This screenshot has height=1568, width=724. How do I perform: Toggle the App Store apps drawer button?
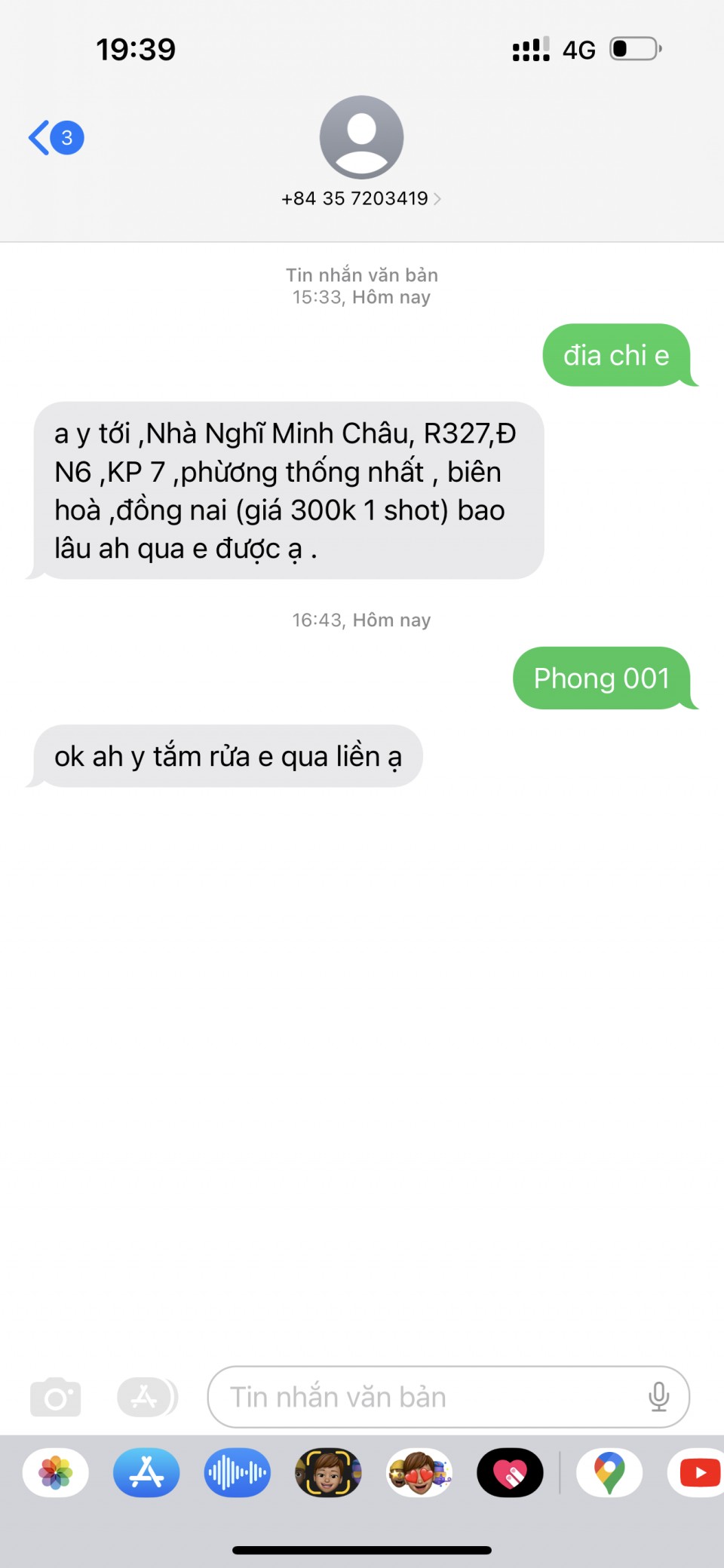pyautogui.click(x=147, y=1398)
